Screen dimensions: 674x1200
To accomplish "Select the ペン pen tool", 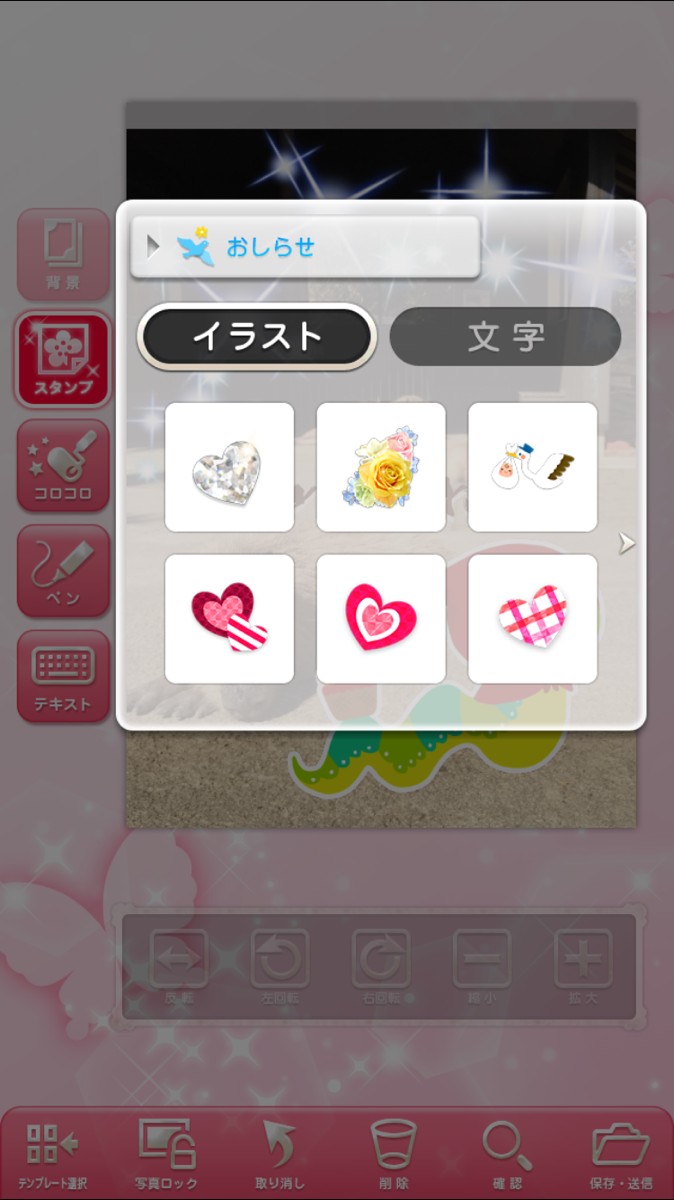I will coord(63,570).
